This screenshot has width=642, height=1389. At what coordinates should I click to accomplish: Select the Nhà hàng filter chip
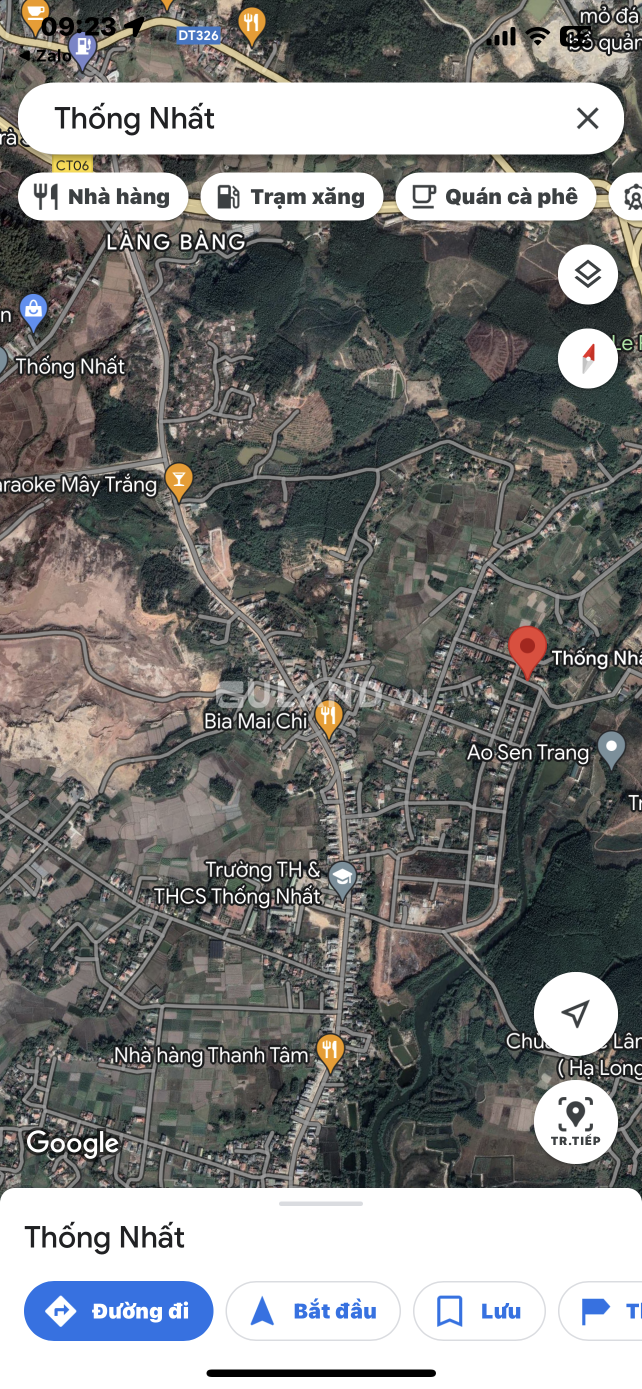103,197
